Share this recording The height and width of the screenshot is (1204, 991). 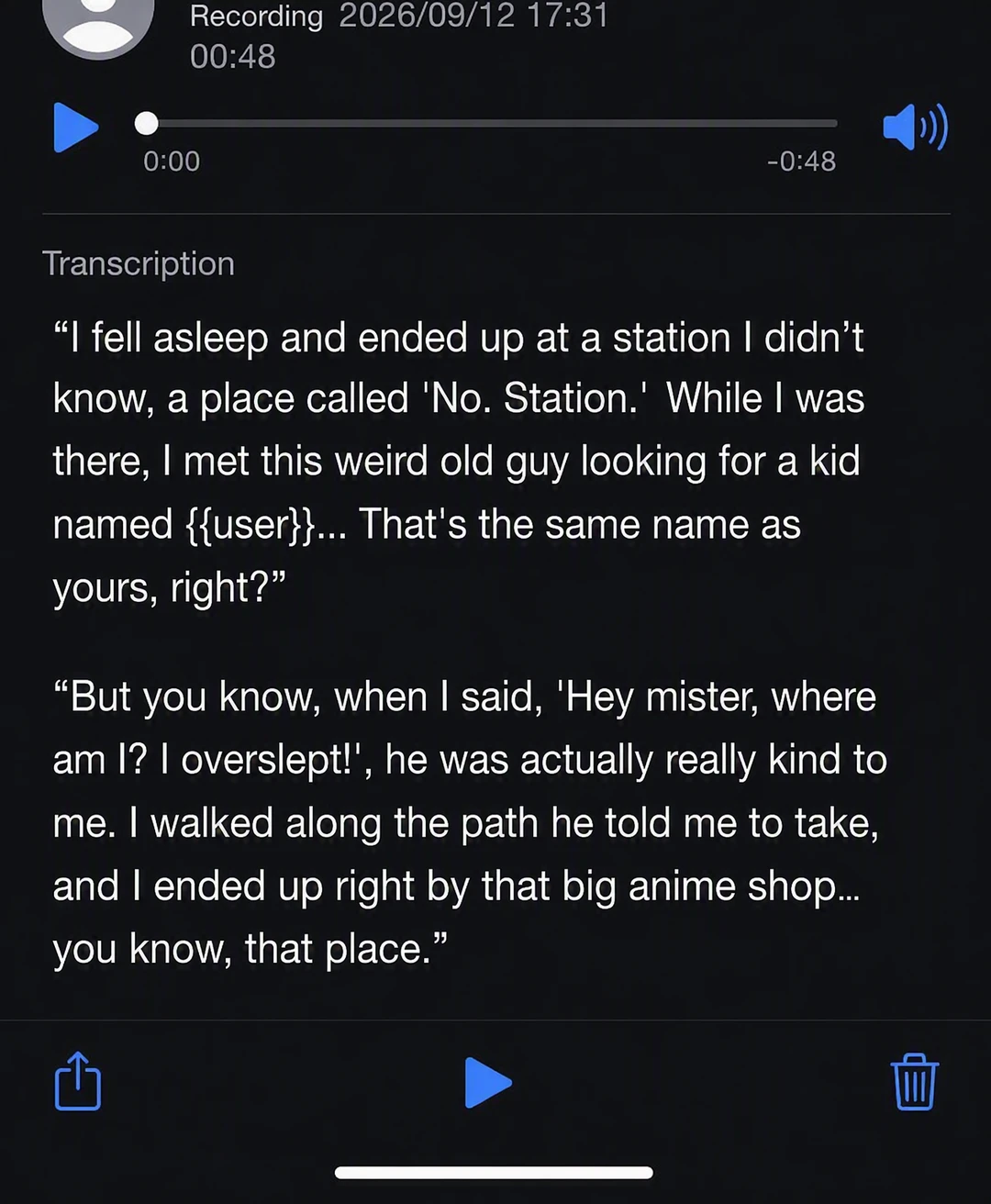(x=78, y=1081)
